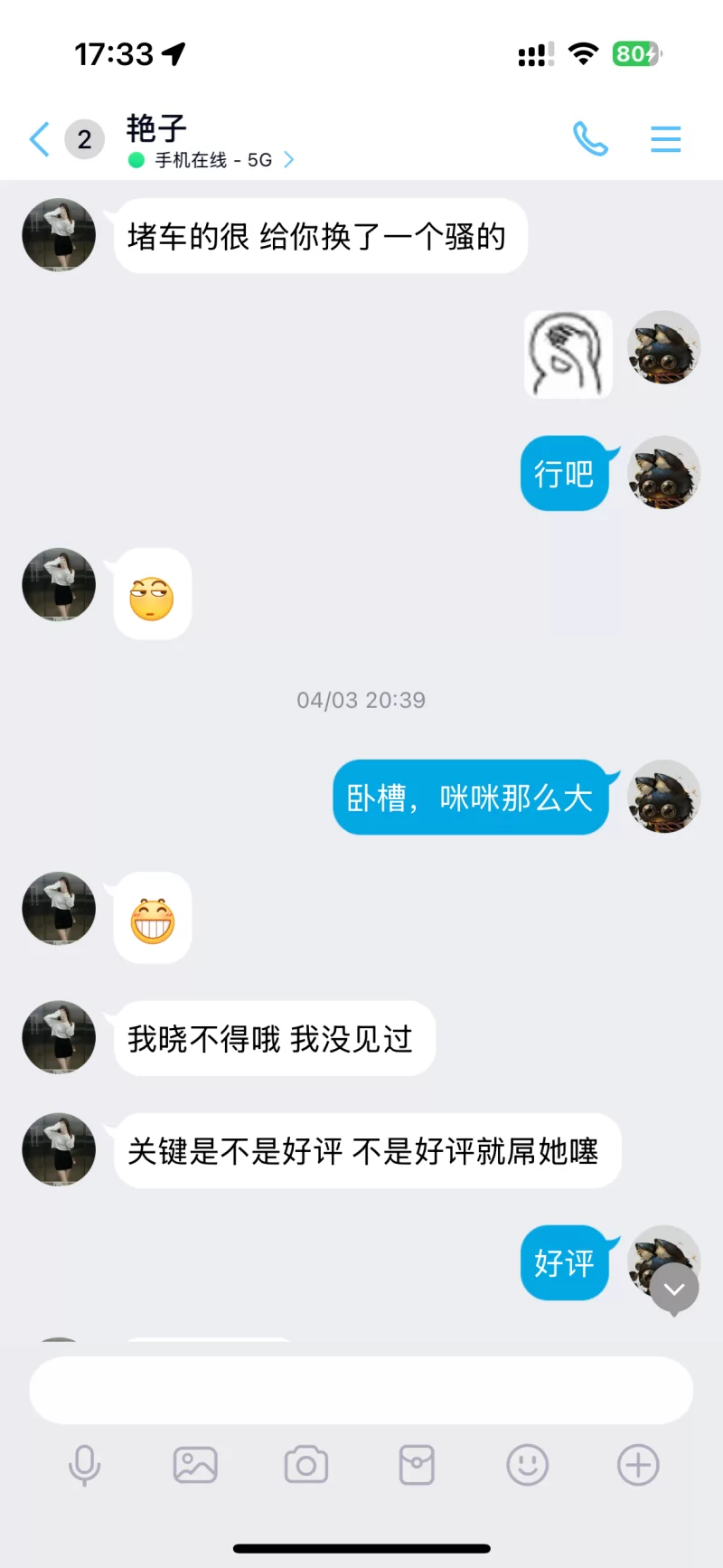723x1568 pixels.
Task: Jump to the latest messages
Action: coord(674,1289)
